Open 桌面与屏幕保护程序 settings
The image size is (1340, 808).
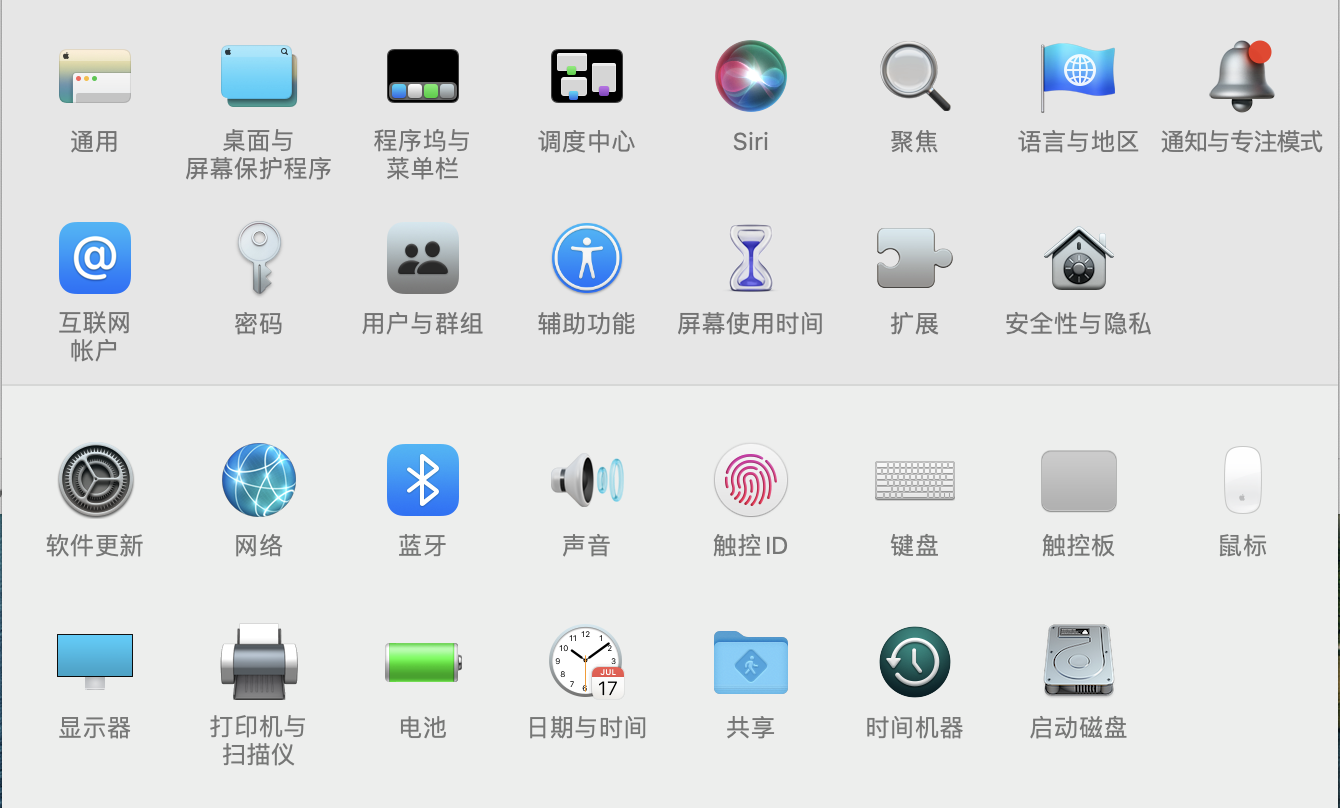[x=258, y=77]
